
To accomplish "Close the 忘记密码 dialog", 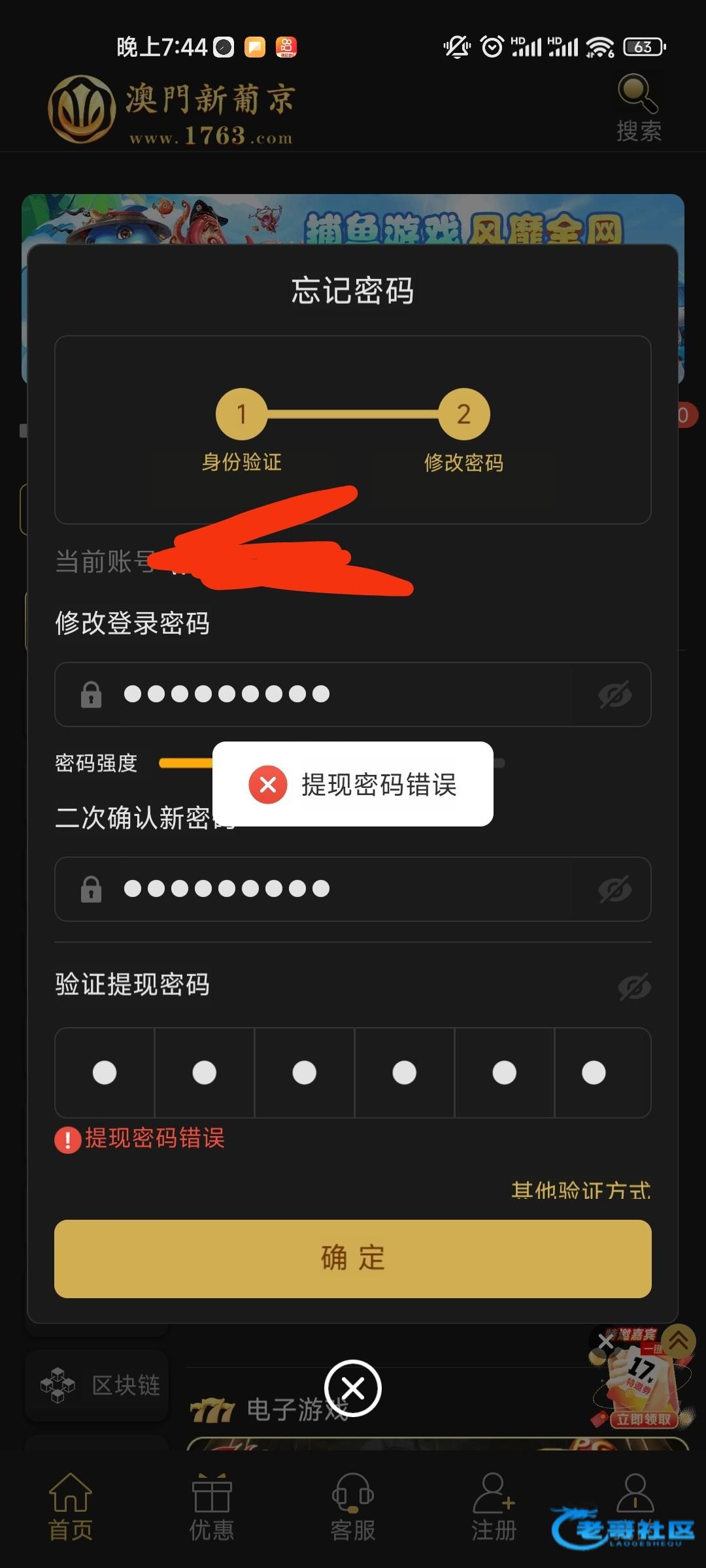I will [353, 1388].
